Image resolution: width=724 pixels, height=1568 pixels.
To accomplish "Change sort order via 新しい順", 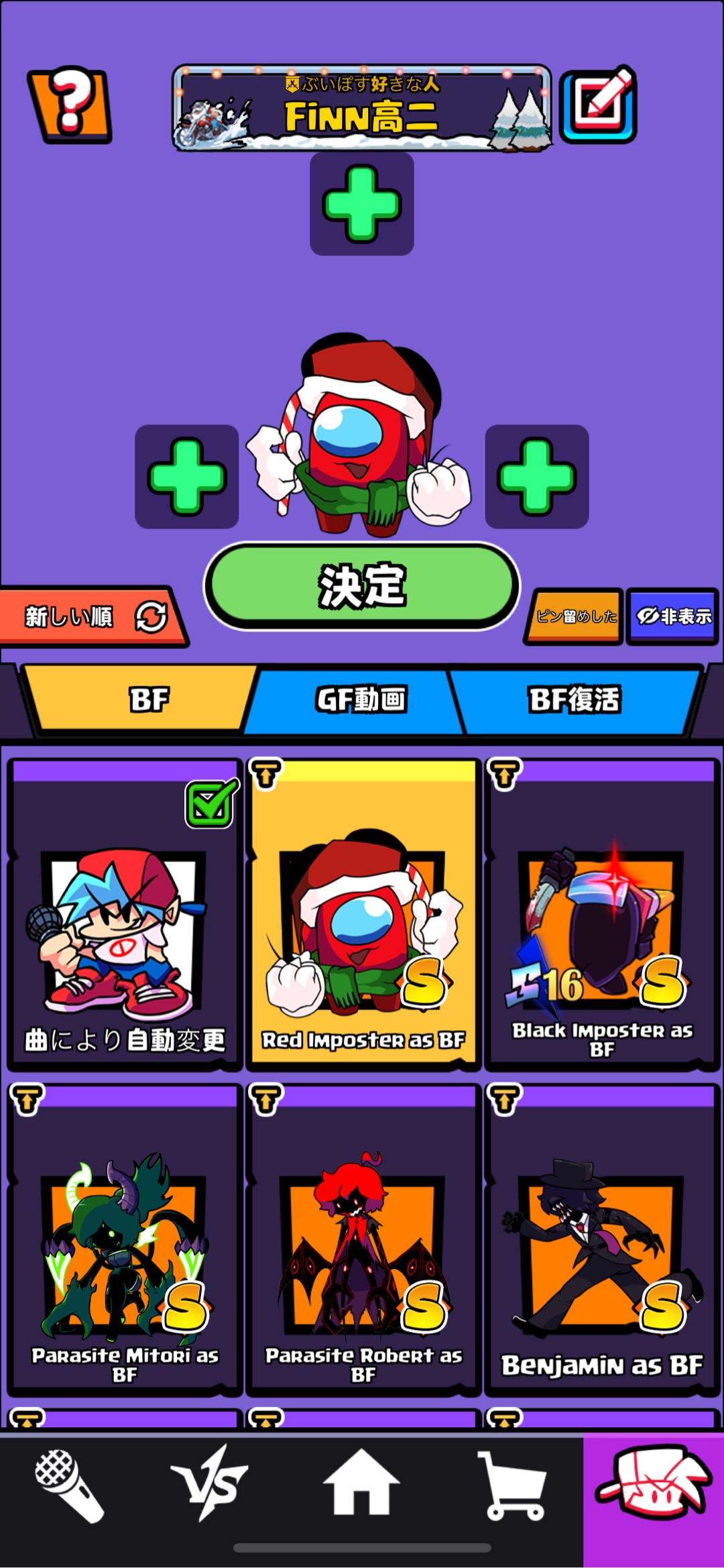I will pos(91,616).
